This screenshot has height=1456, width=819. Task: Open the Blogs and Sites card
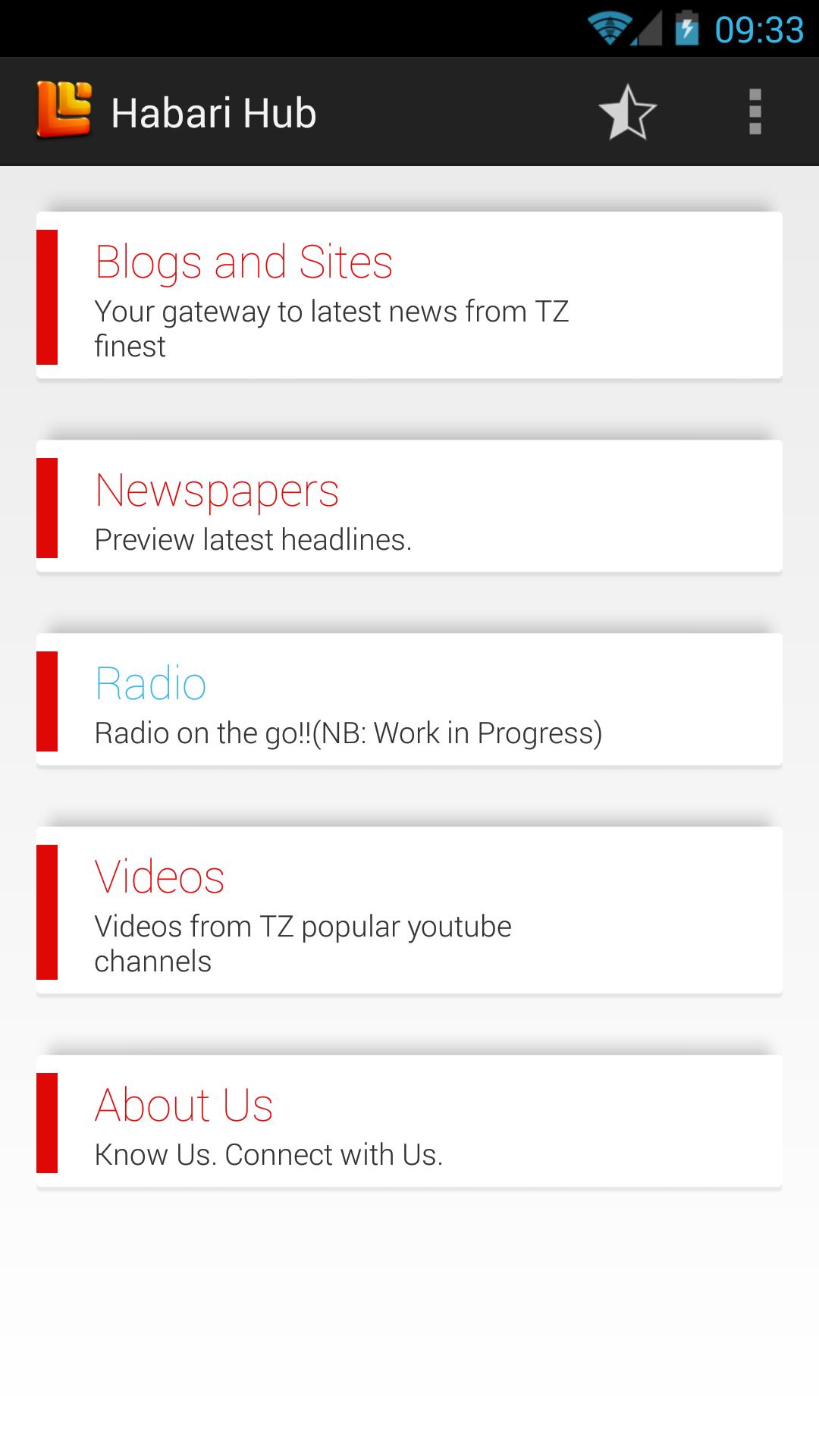point(409,296)
